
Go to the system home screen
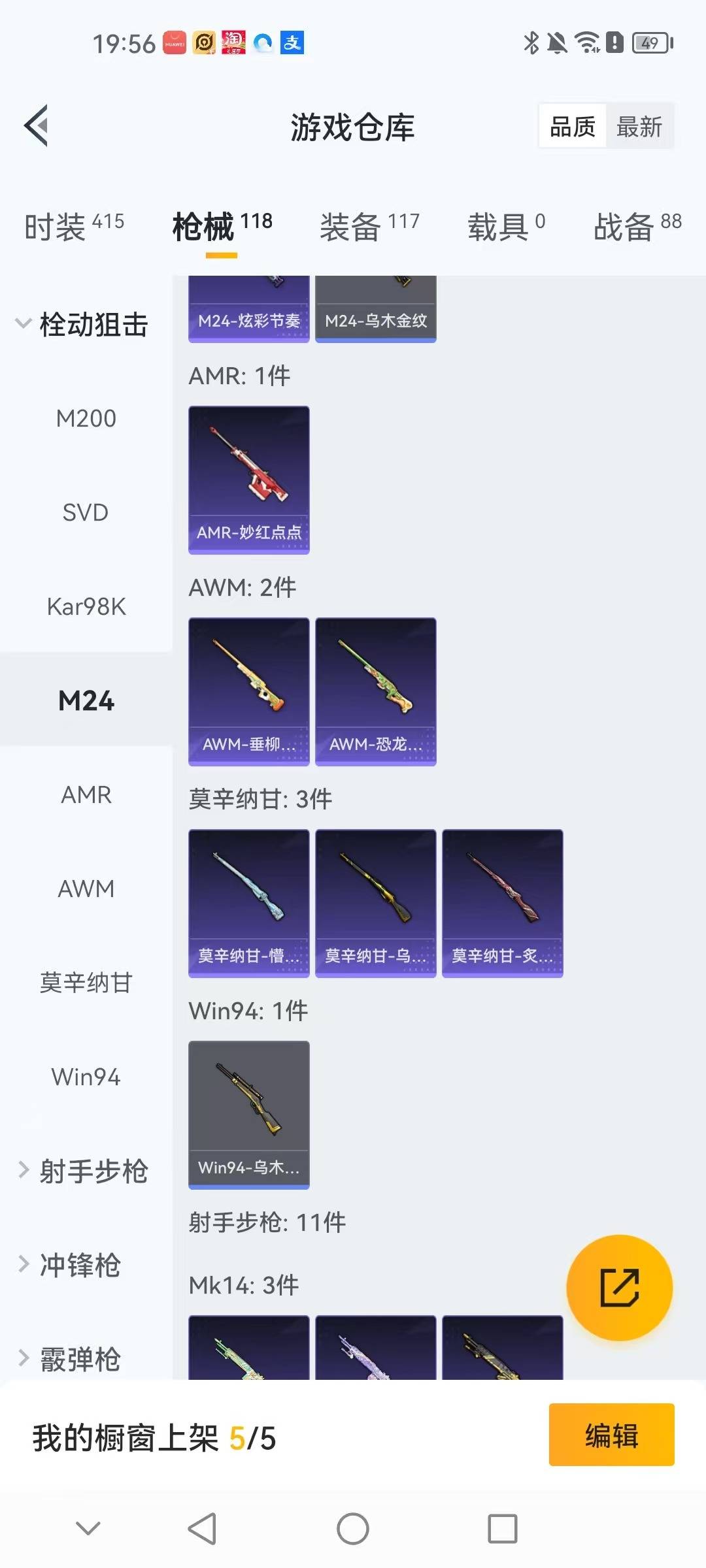(353, 1529)
